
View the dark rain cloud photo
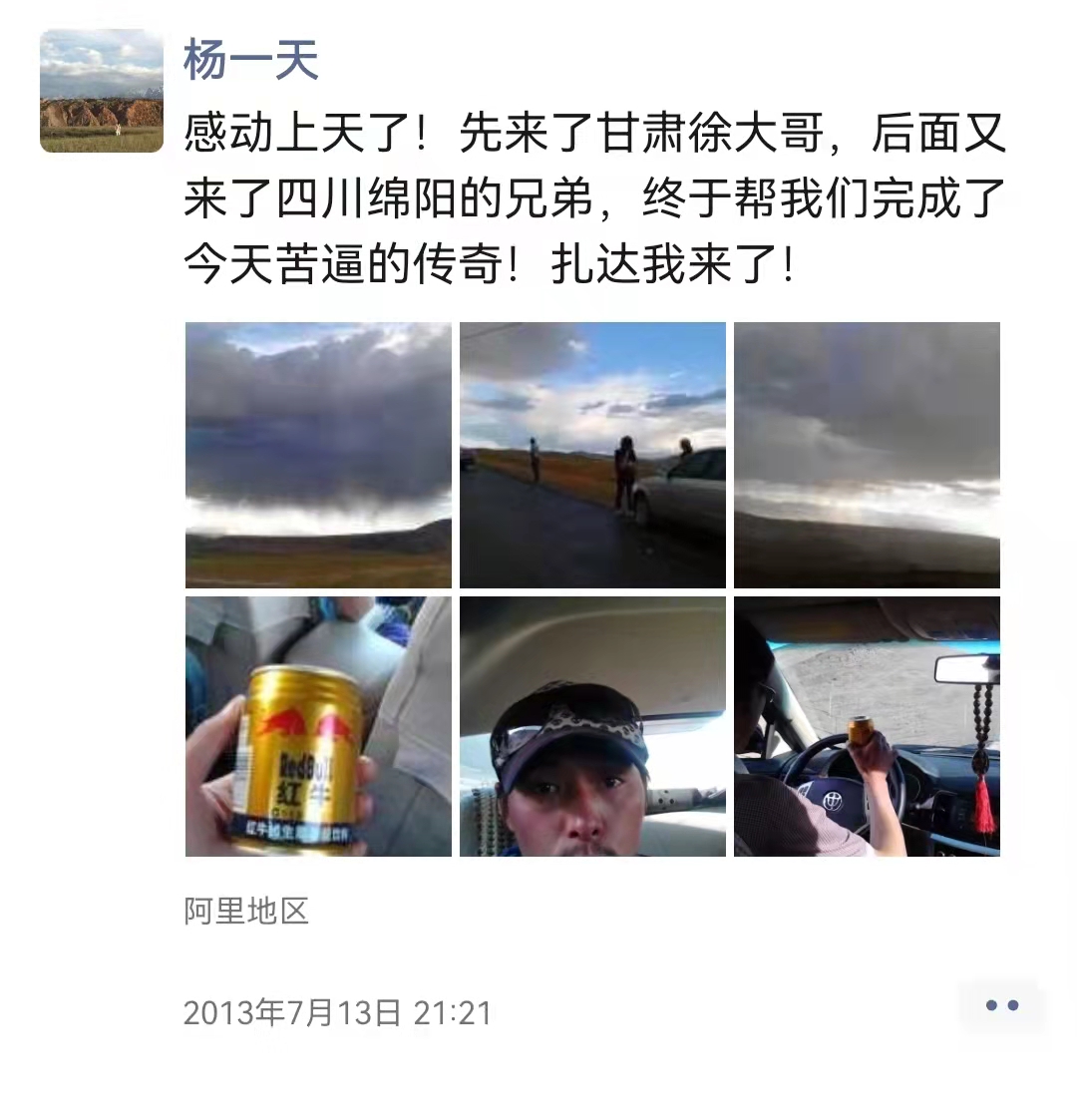(318, 455)
